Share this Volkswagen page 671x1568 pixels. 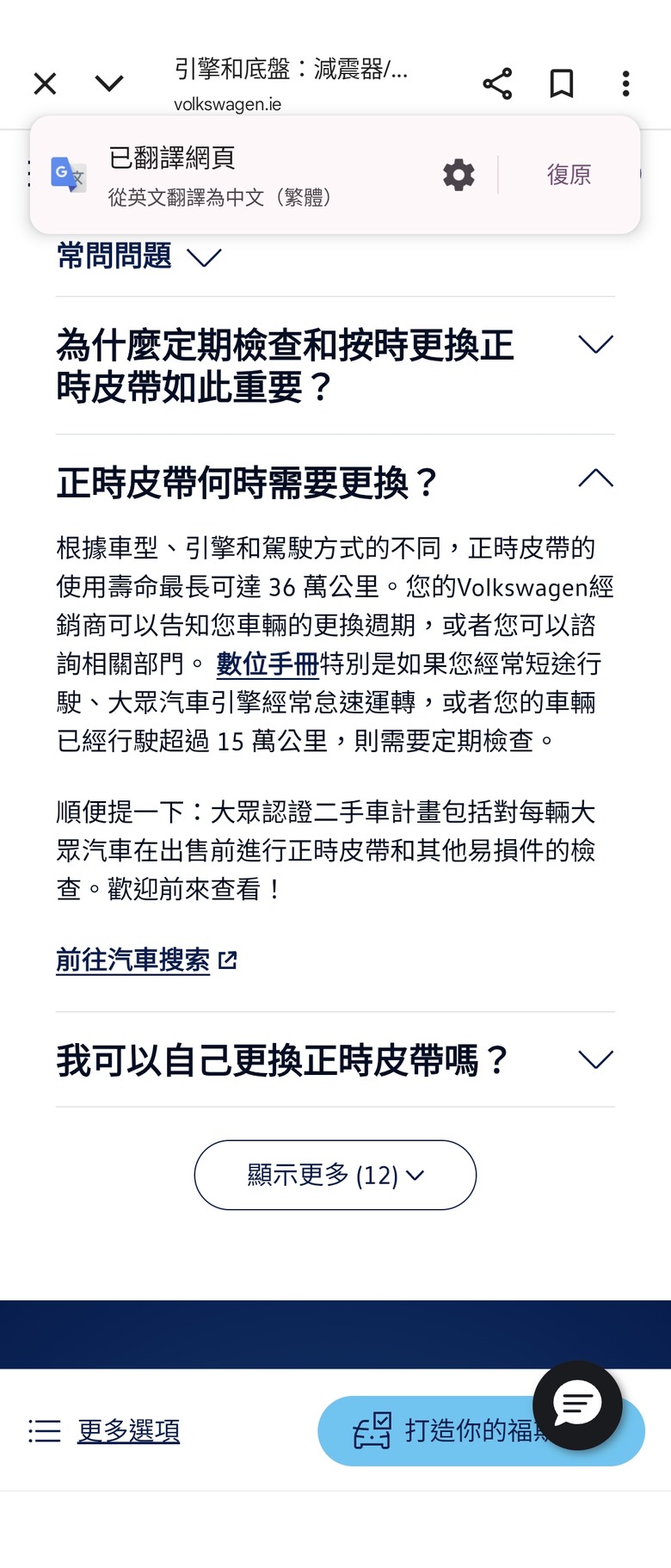pyautogui.click(x=497, y=83)
